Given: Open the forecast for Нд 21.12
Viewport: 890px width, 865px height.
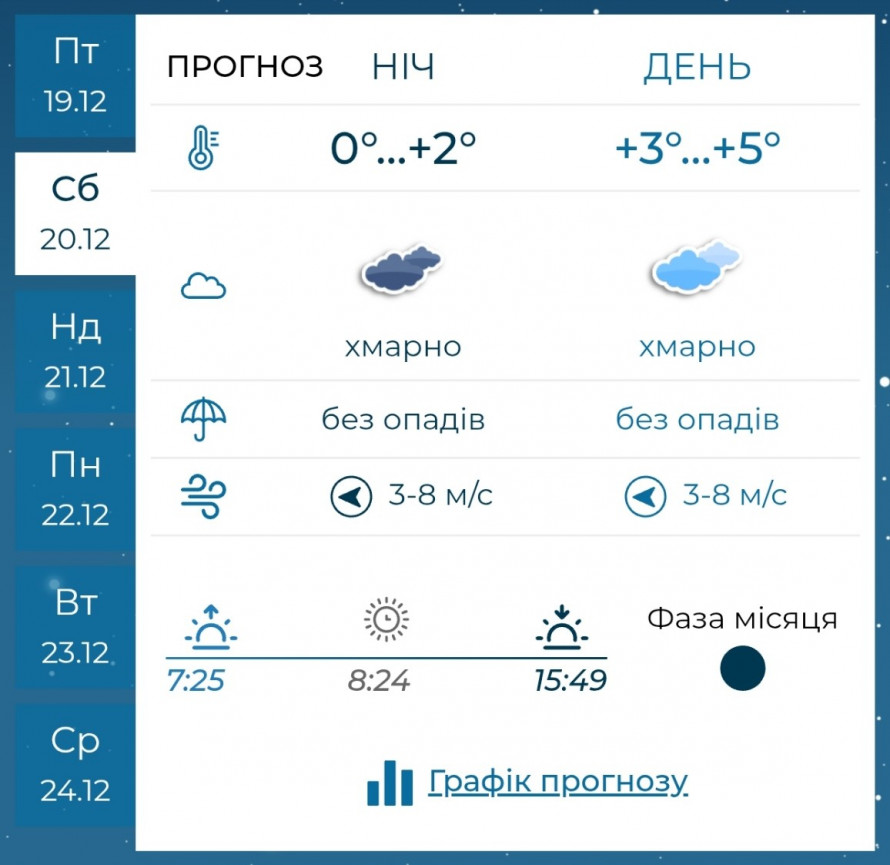Looking at the screenshot, I should (x=75, y=351).
